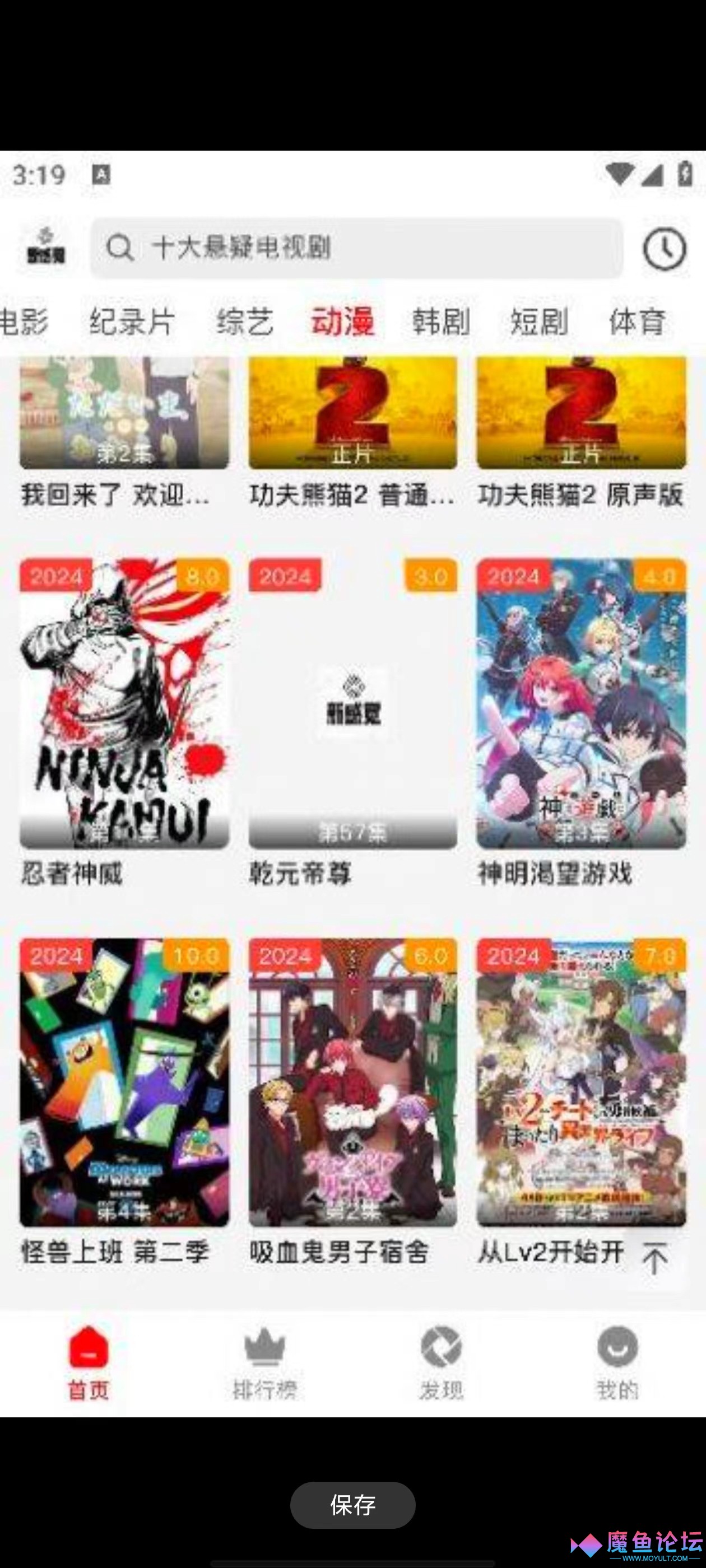The height and width of the screenshot is (1568, 706).
Task: Open 神明渴望游戏 anime card
Action: click(x=581, y=704)
